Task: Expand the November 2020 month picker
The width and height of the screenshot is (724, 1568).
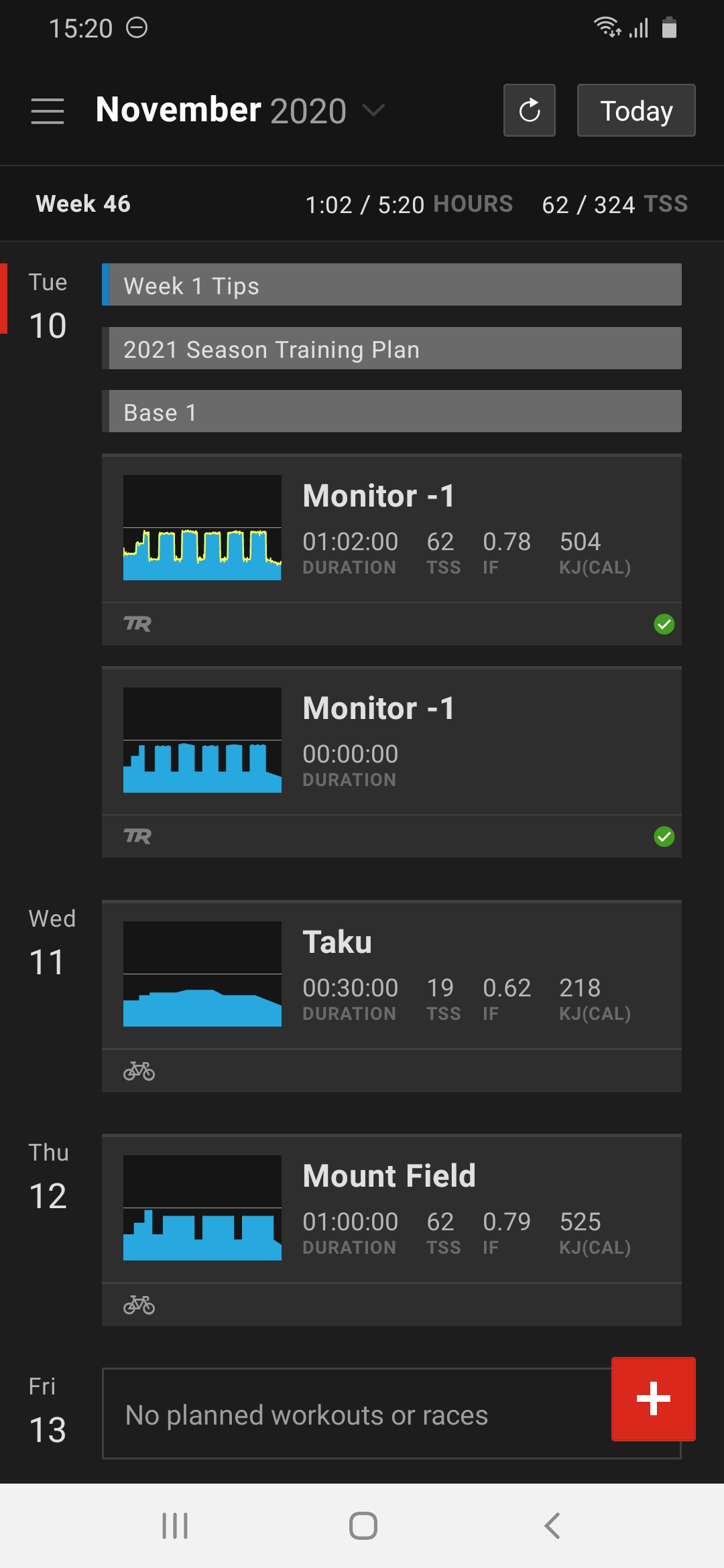Action: coord(240,111)
